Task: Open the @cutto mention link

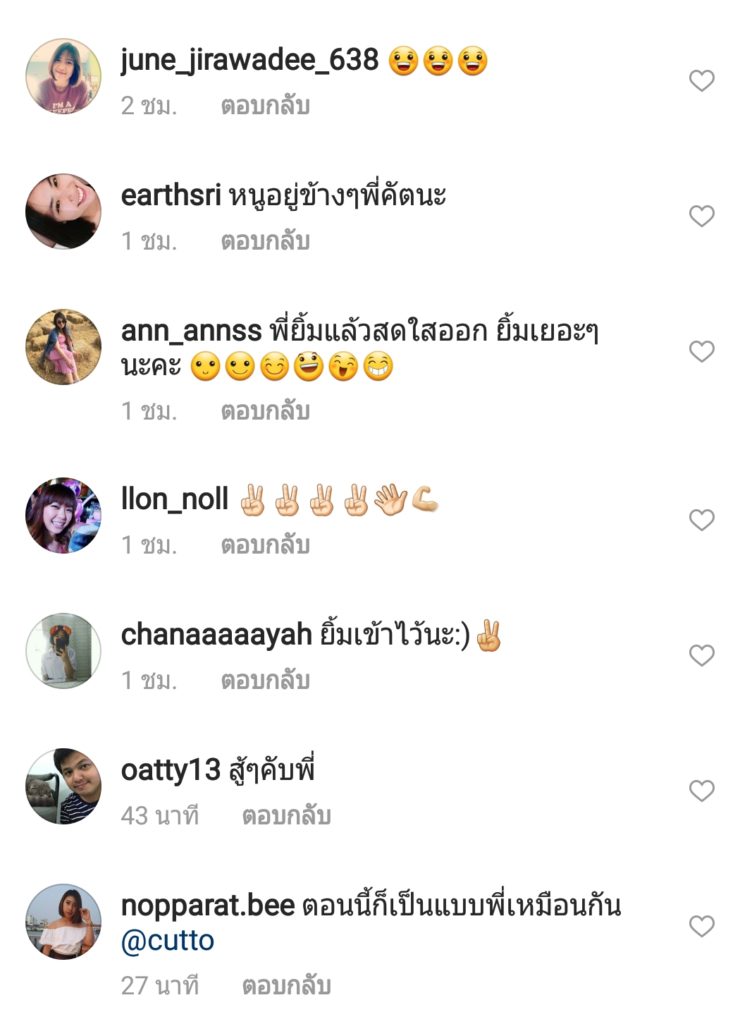Action: [167, 941]
